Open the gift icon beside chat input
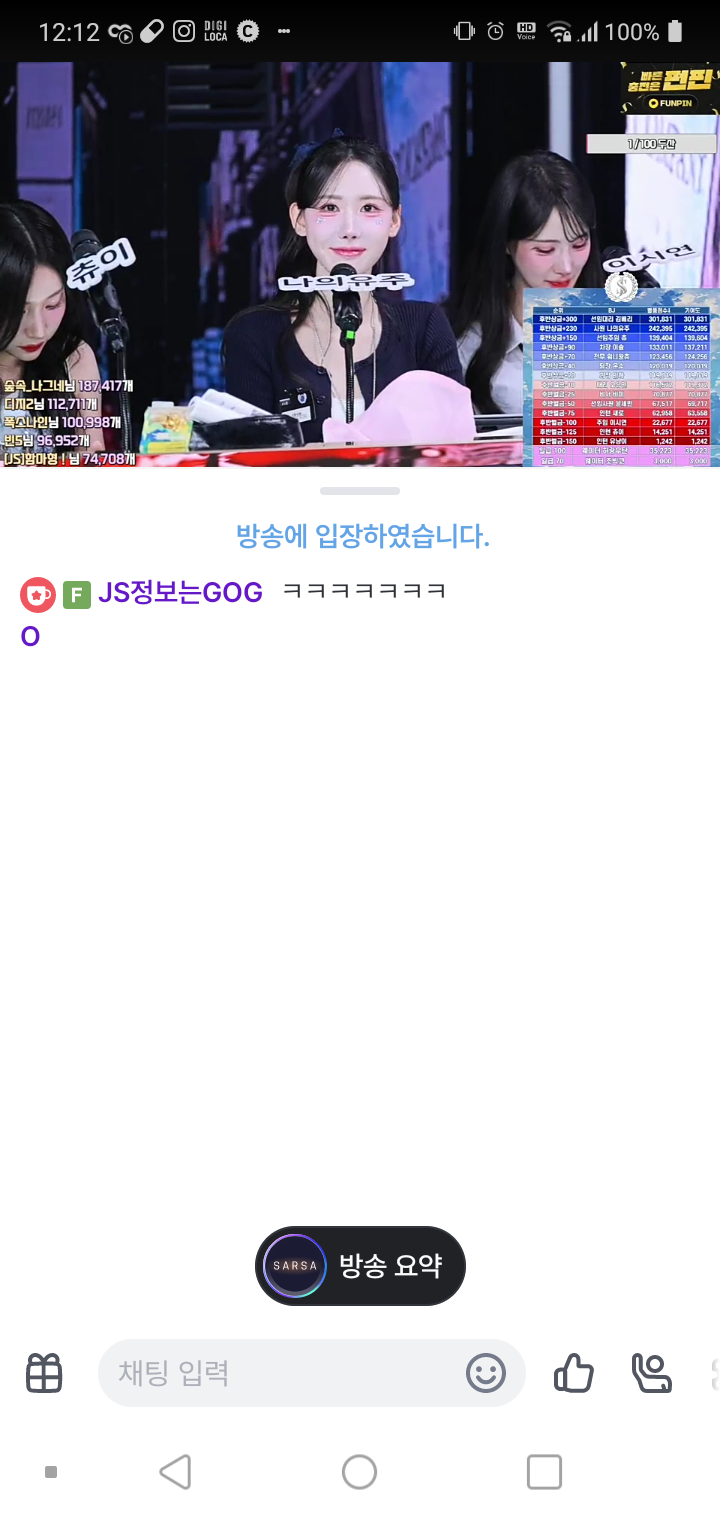 pos(44,1373)
